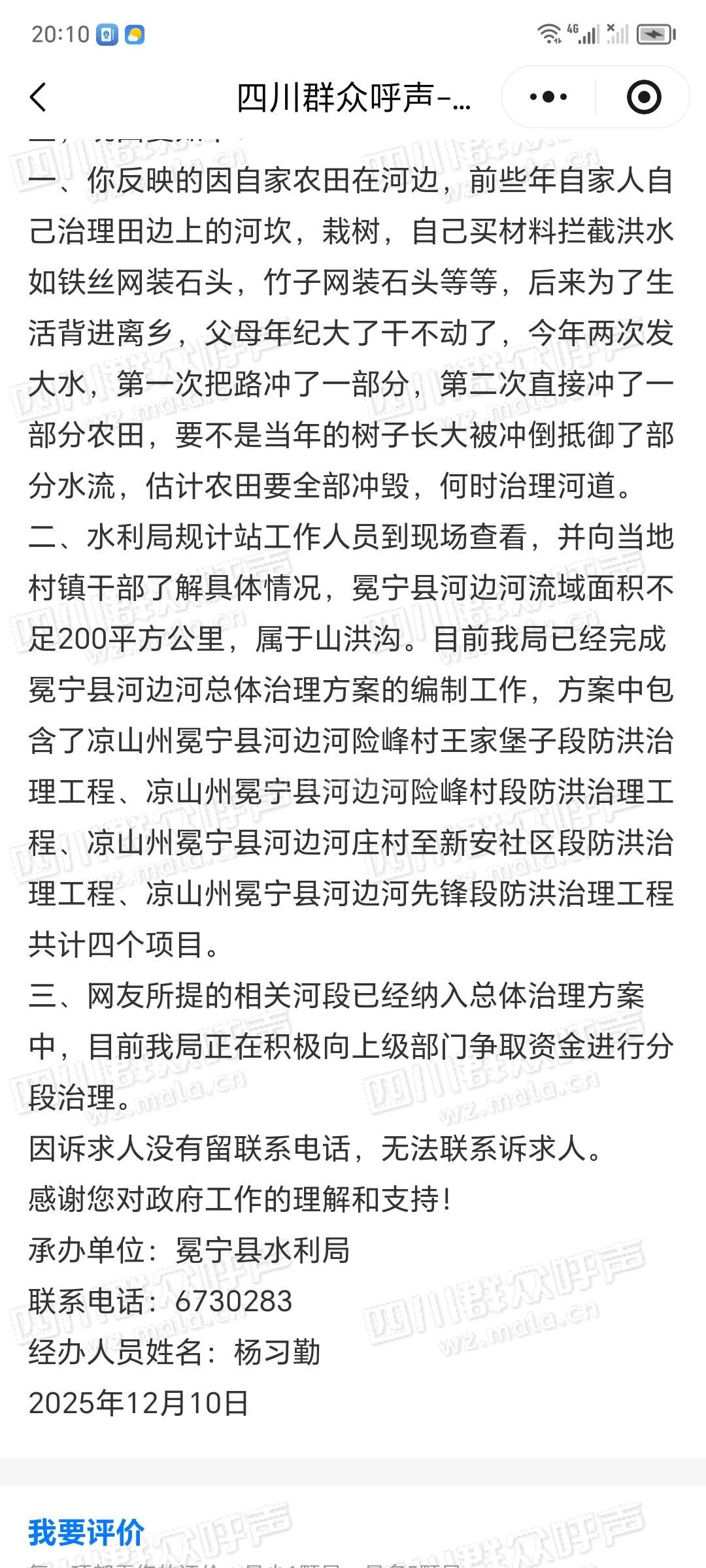
Task: Close the mini program with the circle button
Action: 643,97
